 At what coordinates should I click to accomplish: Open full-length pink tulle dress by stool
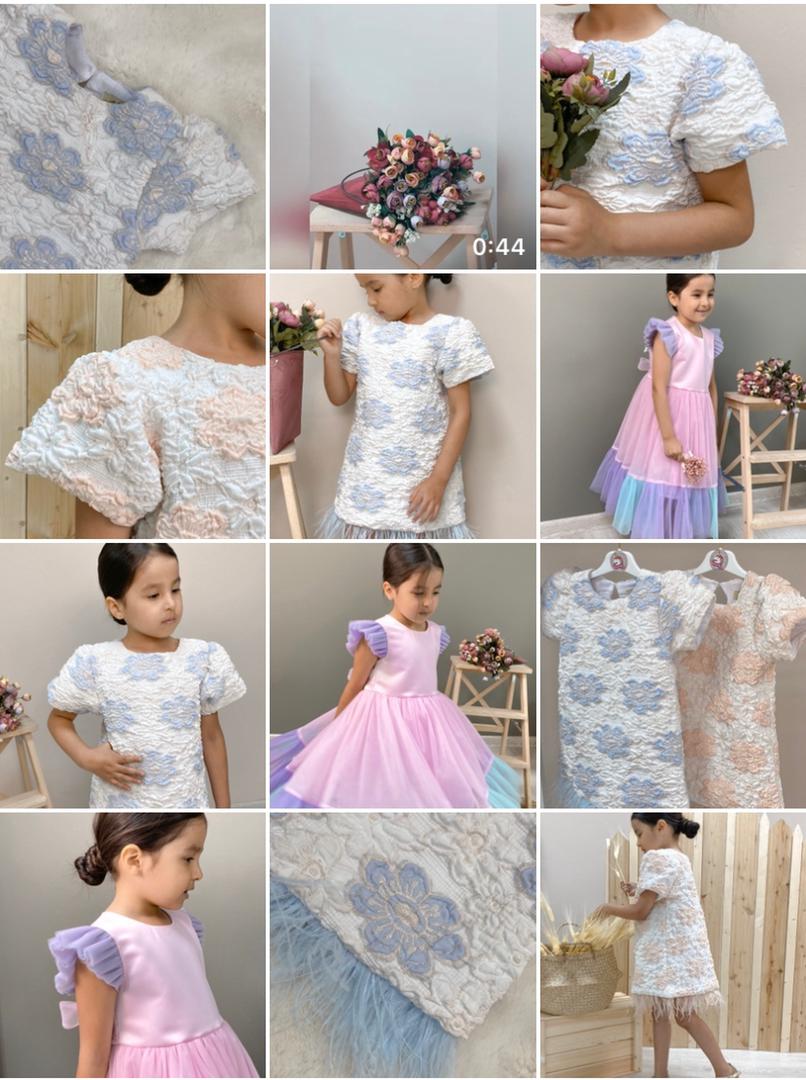point(672,406)
